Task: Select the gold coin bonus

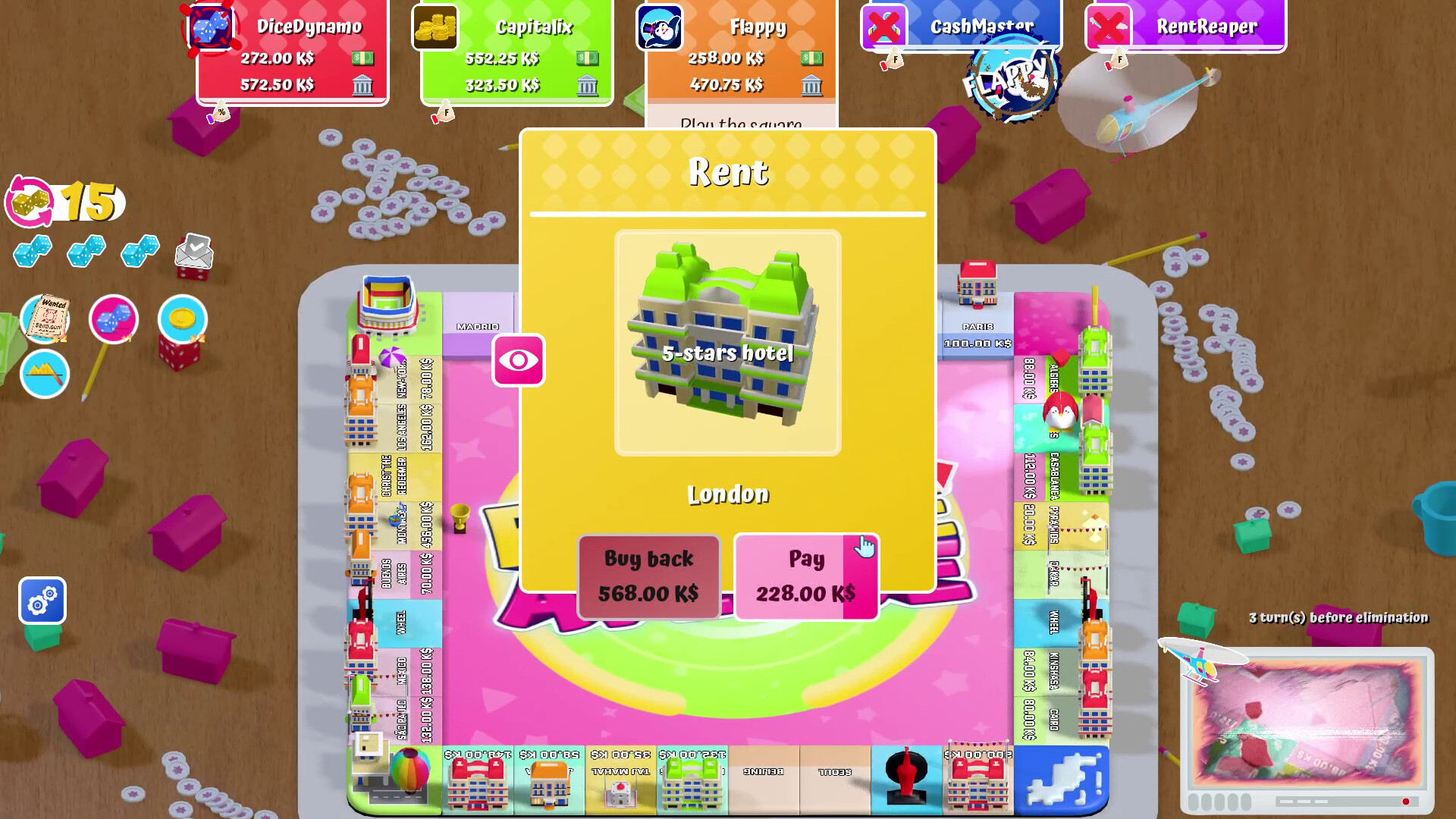Action: pos(183,318)
